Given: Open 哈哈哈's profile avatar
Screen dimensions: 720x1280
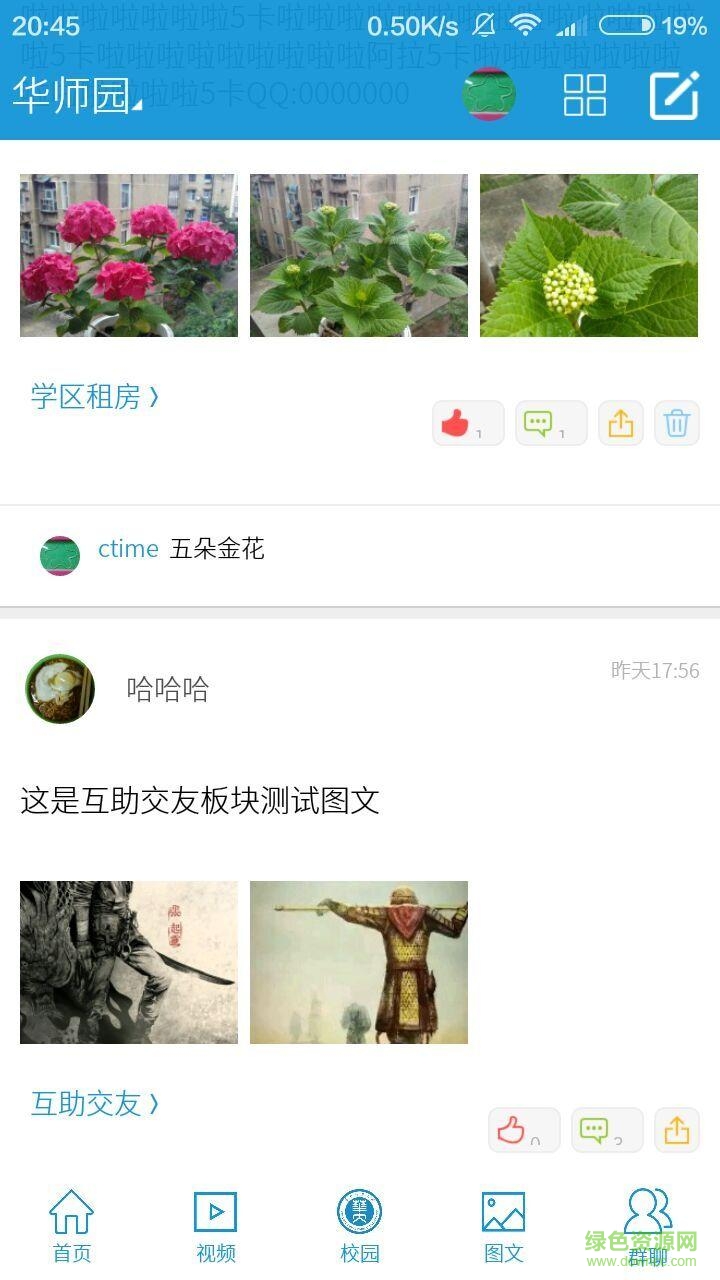Looking at the screenshot, I should (60, 689).
